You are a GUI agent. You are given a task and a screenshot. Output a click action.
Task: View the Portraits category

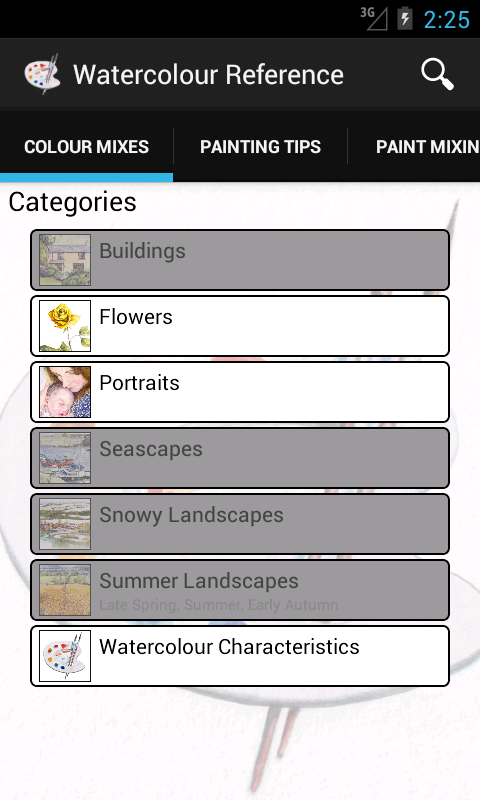pyautogui.click(x=240, y=392)
